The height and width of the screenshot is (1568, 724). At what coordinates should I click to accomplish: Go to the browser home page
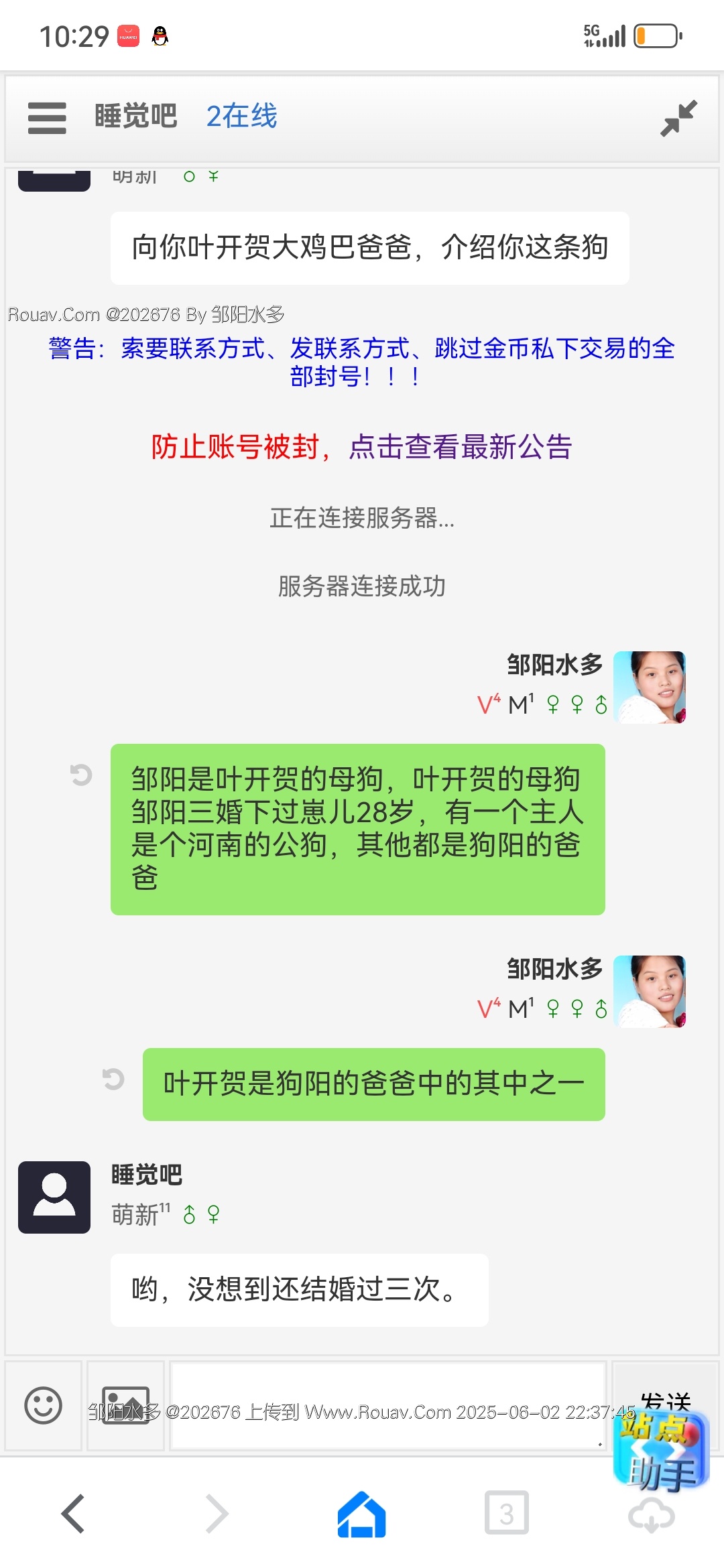[362, 1513]
